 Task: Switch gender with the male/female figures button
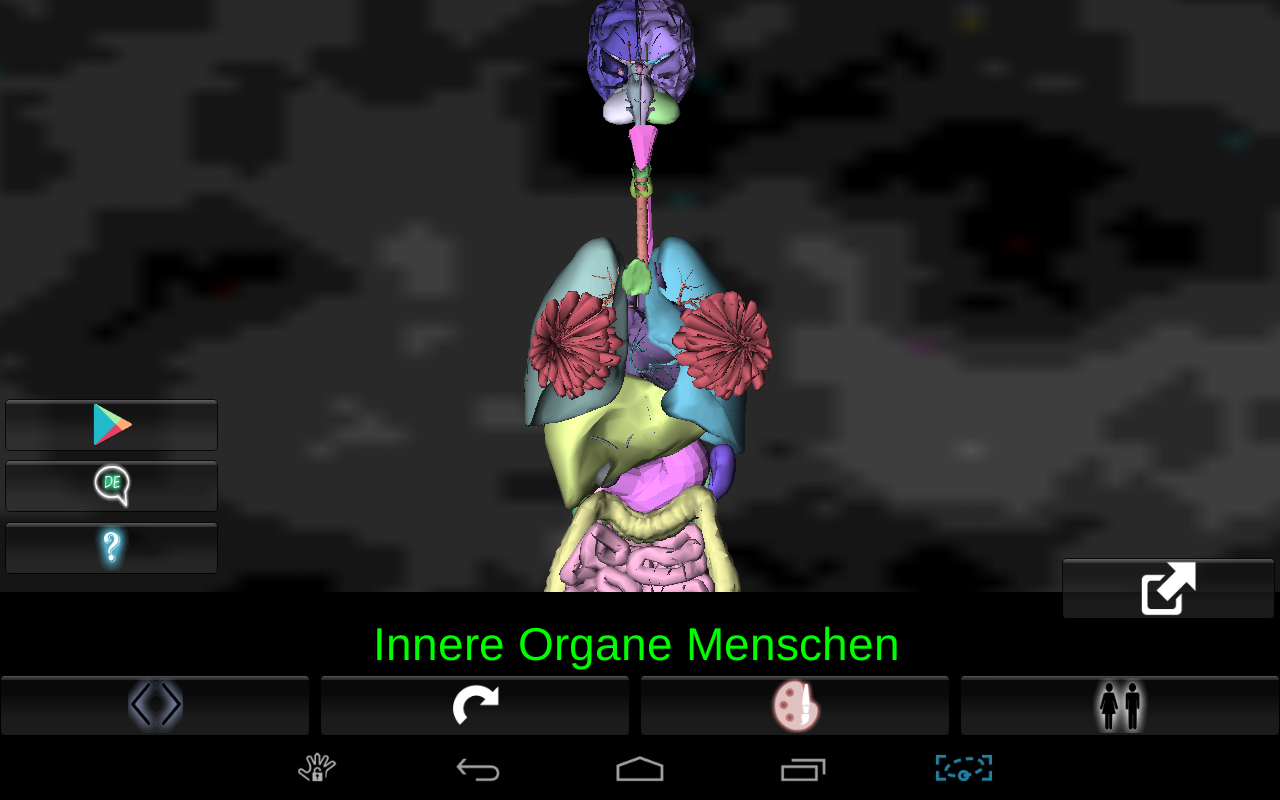1120,705
